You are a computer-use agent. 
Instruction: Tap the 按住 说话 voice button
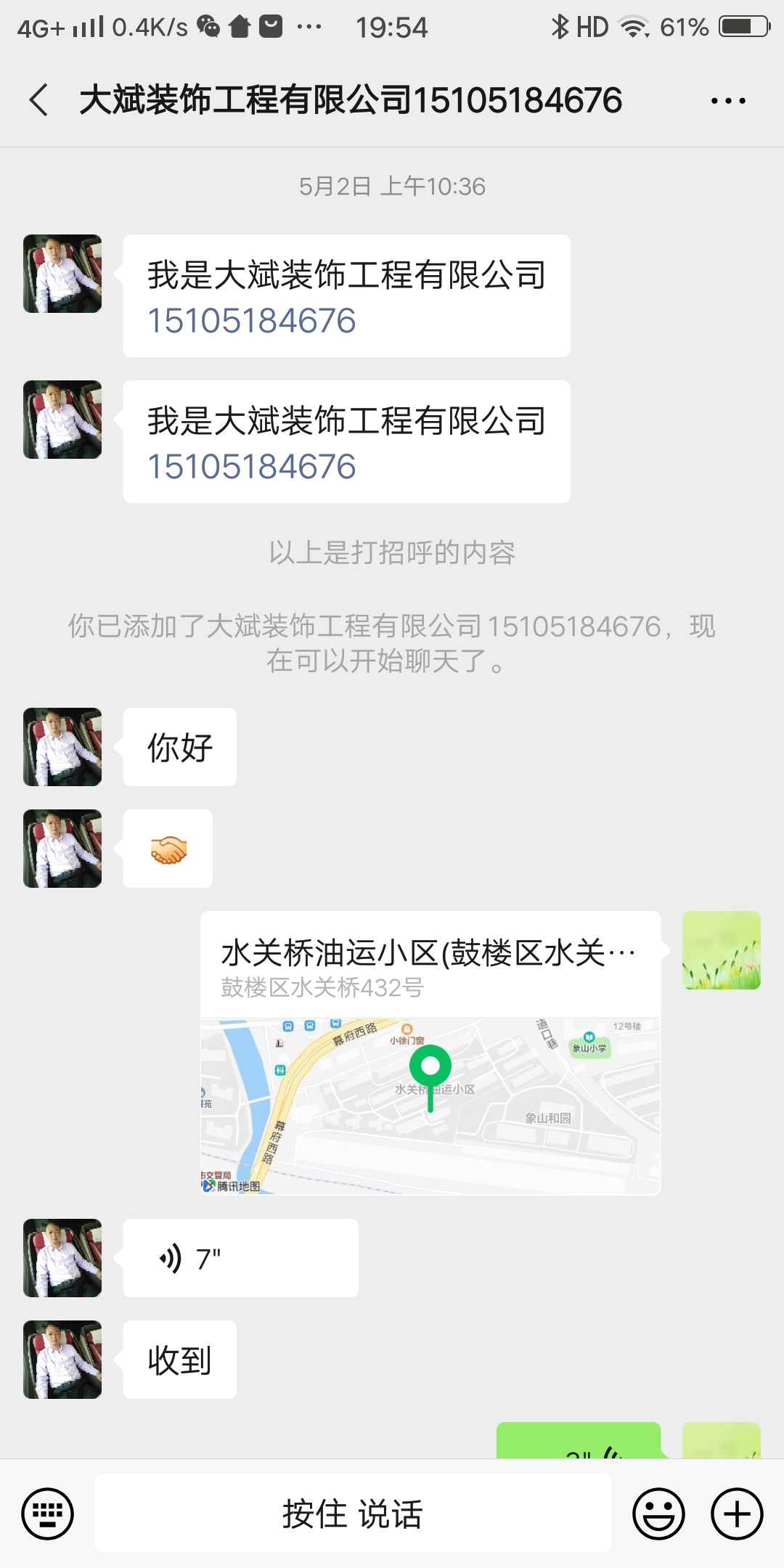[x=352, y=1514]
